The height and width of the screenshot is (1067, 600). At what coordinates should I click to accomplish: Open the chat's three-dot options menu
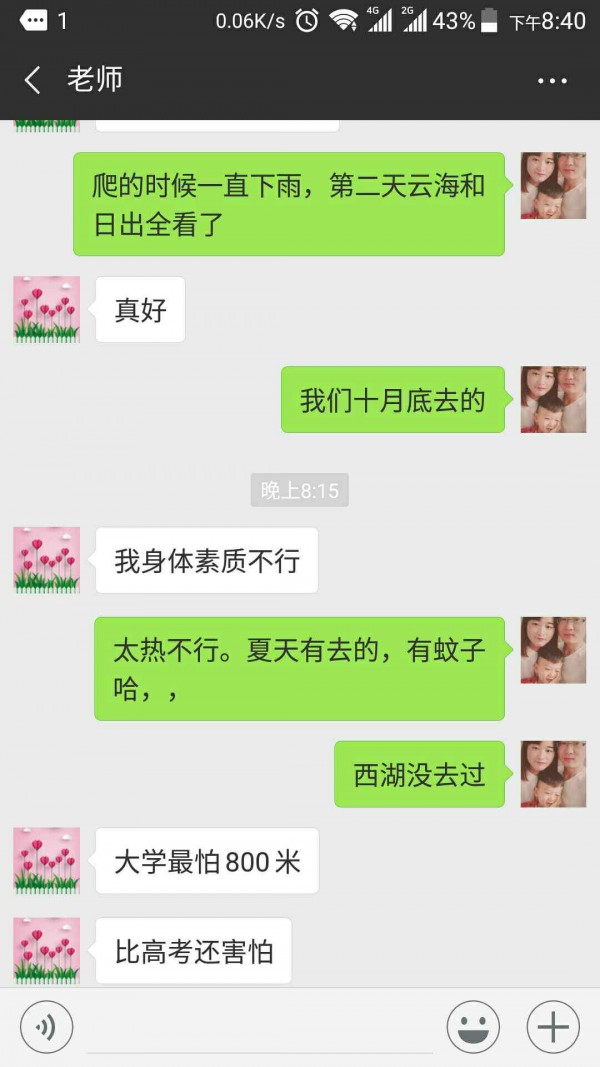pos(552,81)
